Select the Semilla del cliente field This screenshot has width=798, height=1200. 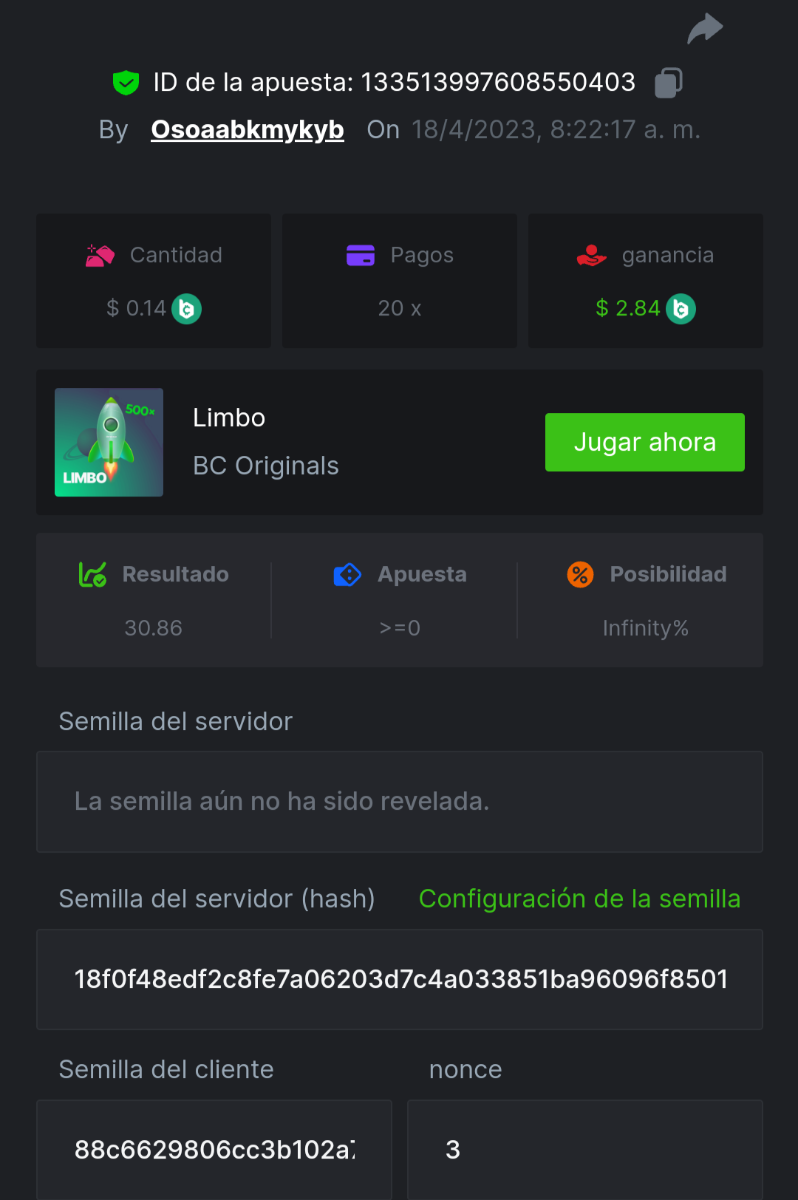(x=214, y=1149)
